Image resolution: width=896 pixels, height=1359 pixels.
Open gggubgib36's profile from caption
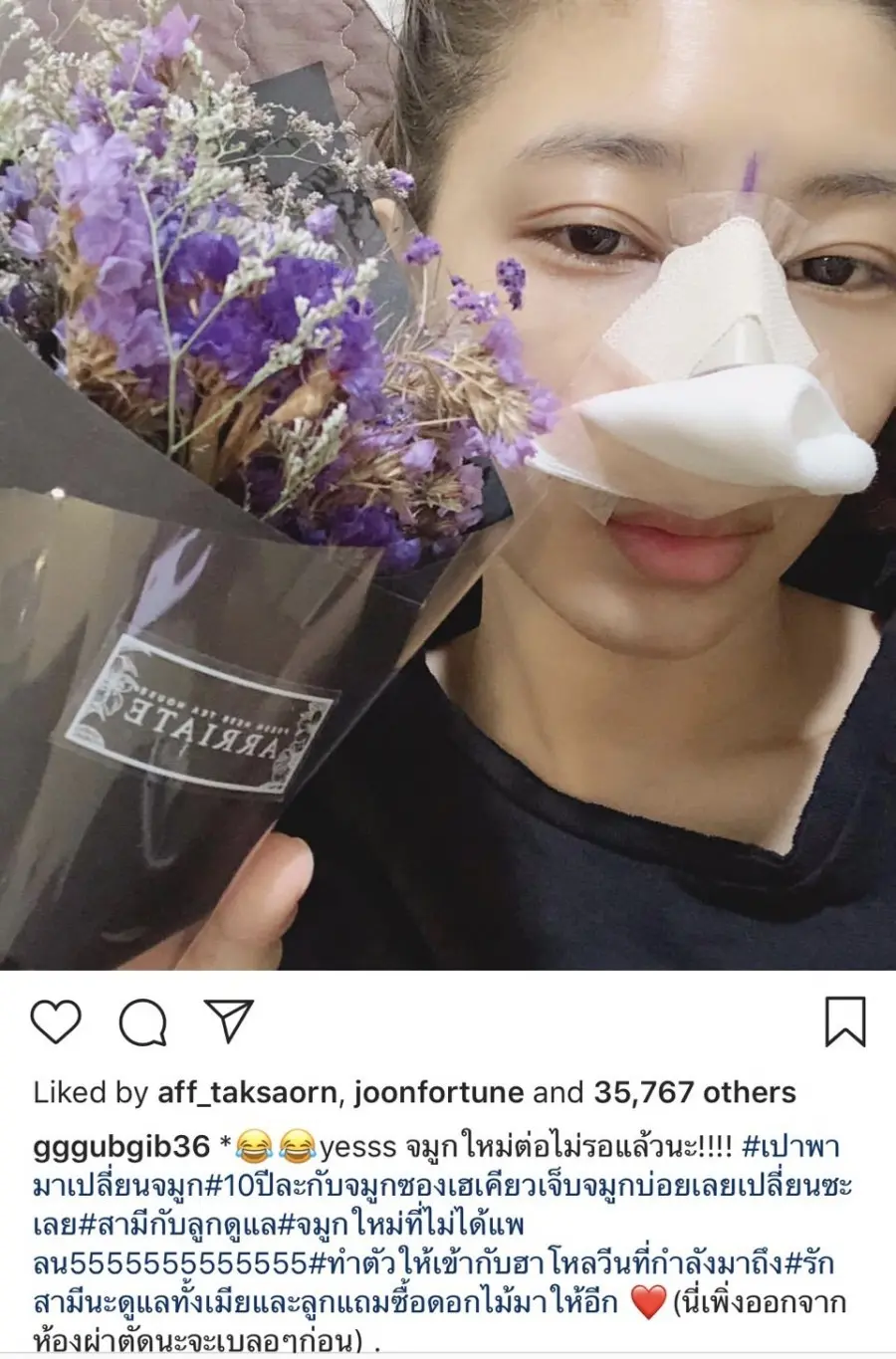click(x=121, y=1147)
